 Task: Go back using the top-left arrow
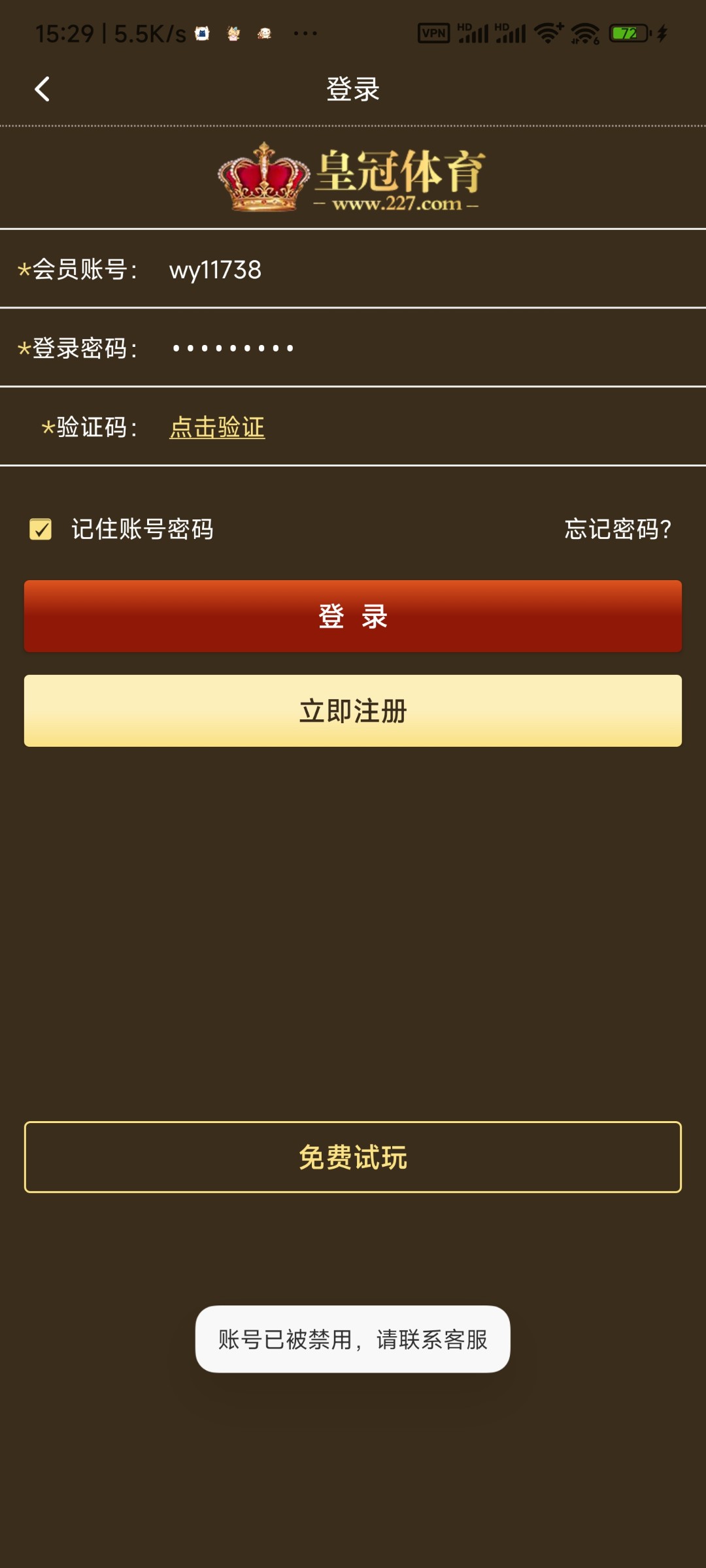coord(42,90)
